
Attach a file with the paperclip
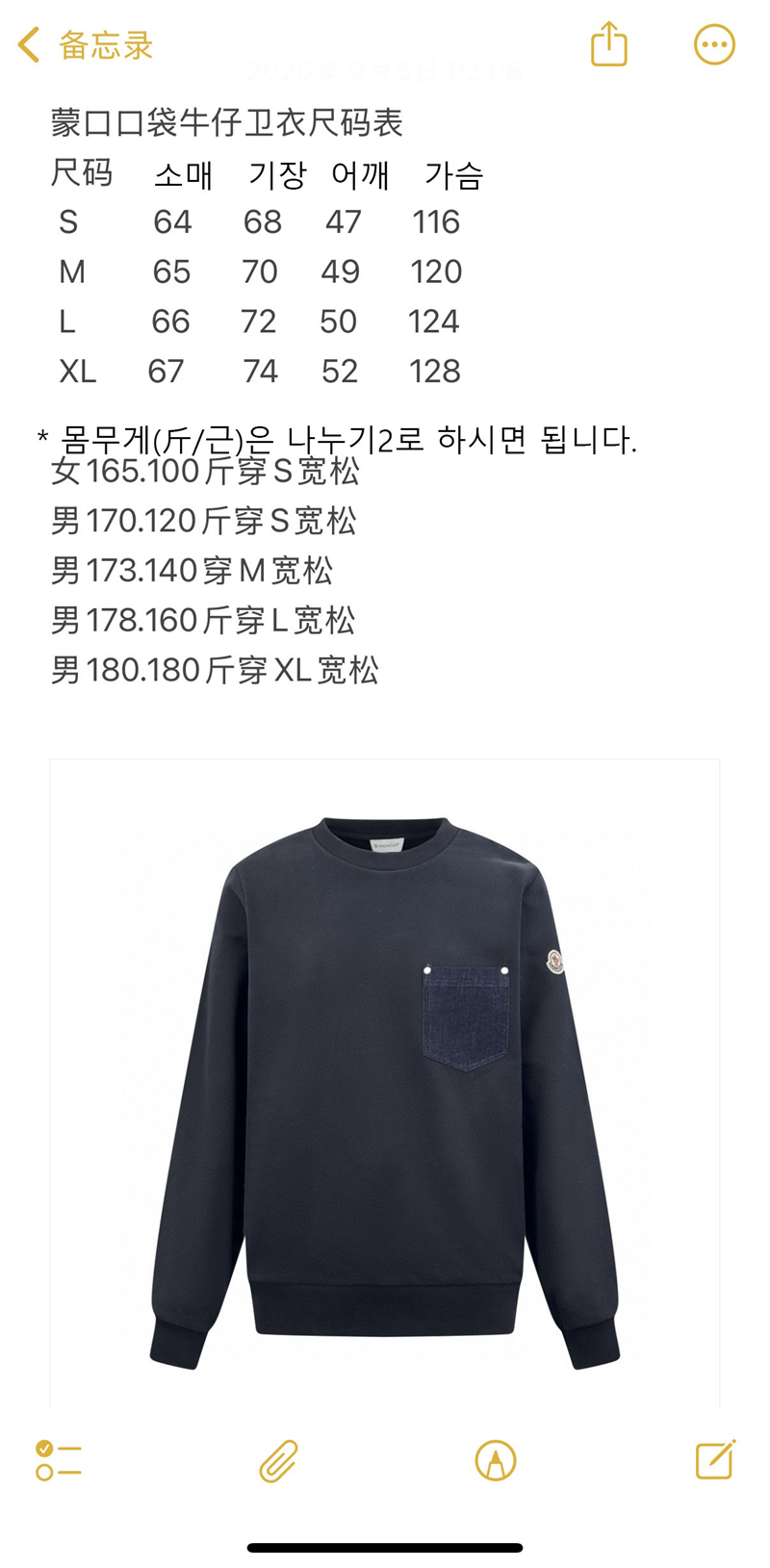coord(278,1460)
